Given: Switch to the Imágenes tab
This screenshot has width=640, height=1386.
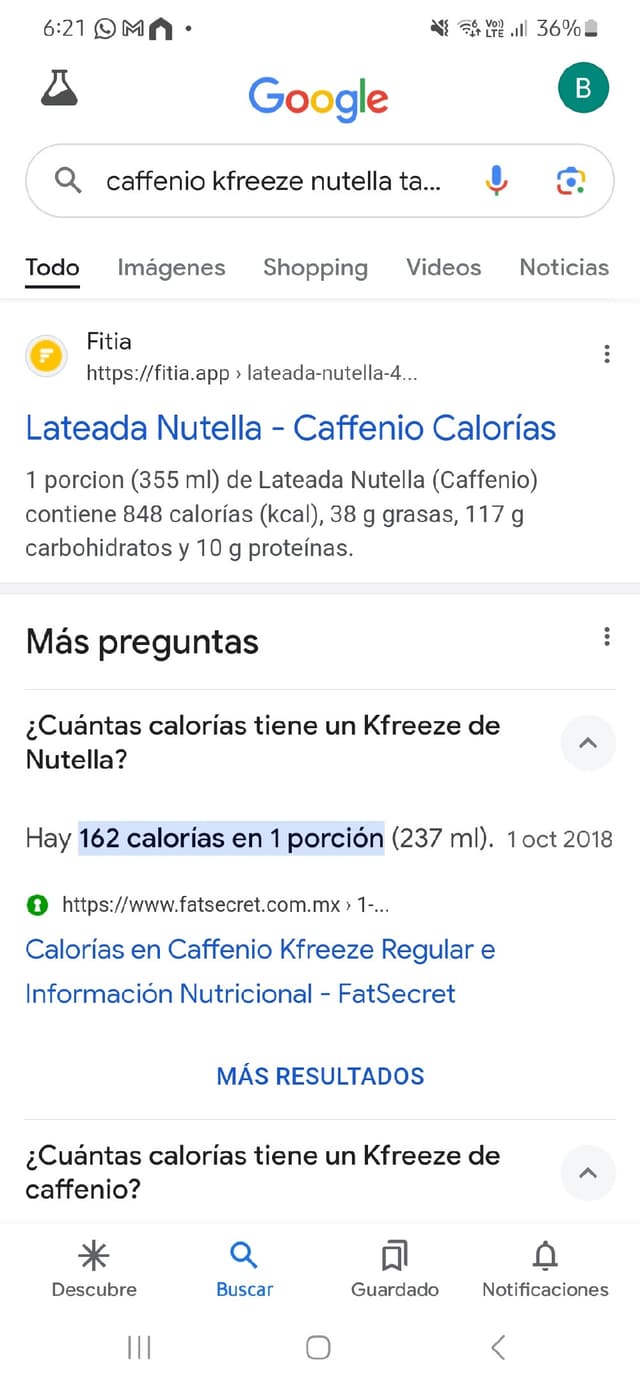Looking at the screenshot, I should [171, 267].
